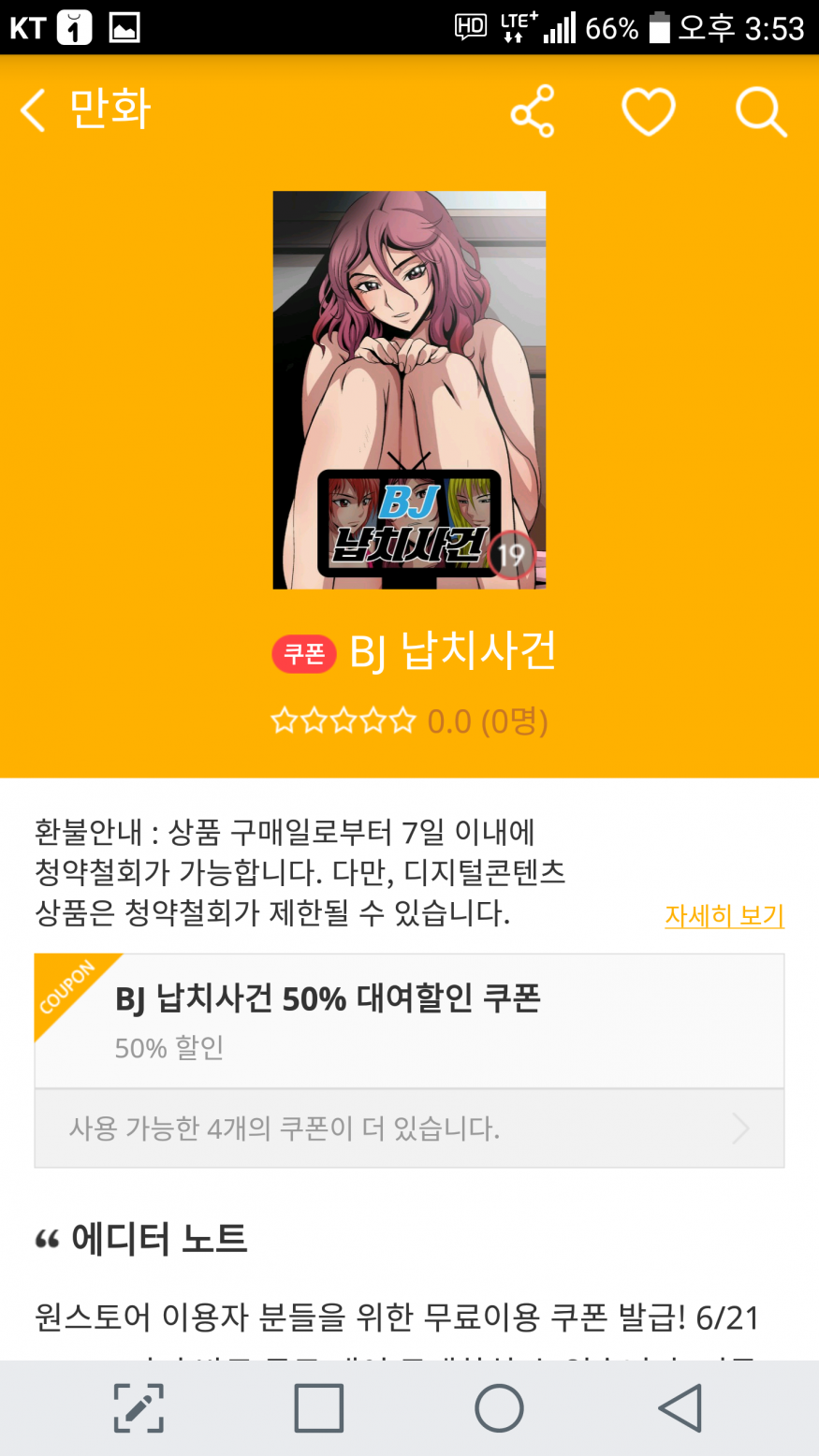This screenshot has width=819, height=1456.
Task: Share this comic
Action: click(533, 111)
